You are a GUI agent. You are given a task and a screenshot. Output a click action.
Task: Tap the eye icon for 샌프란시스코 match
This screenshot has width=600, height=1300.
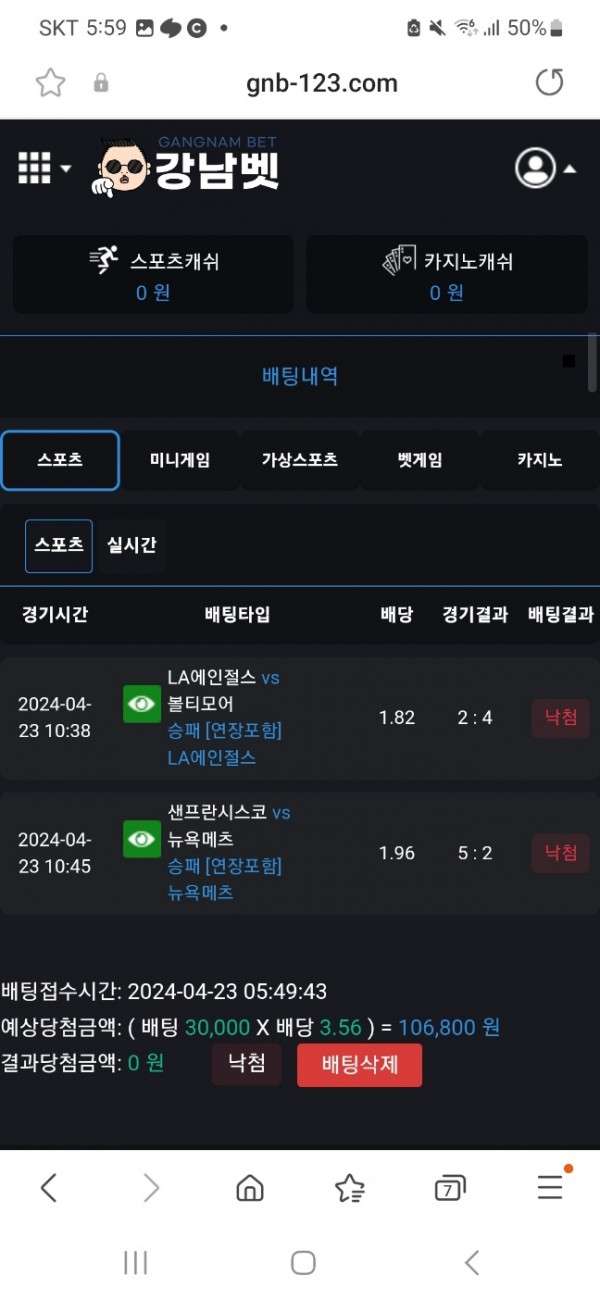tap(142, 839)
